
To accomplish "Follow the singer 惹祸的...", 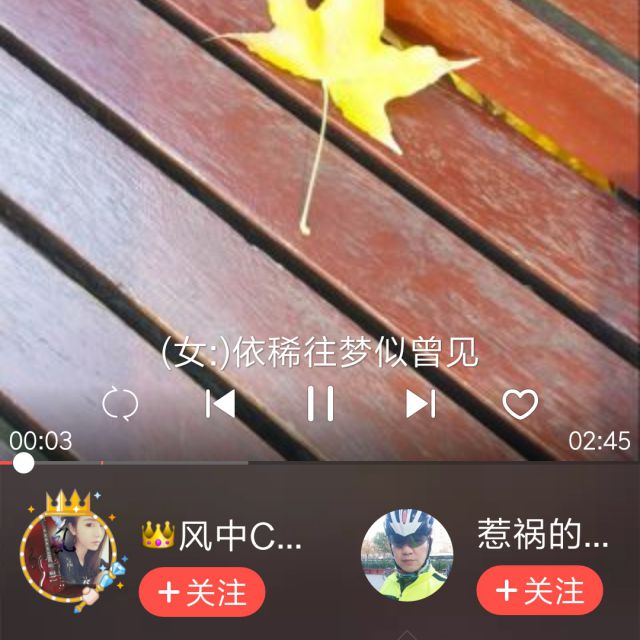I will 540,592.
